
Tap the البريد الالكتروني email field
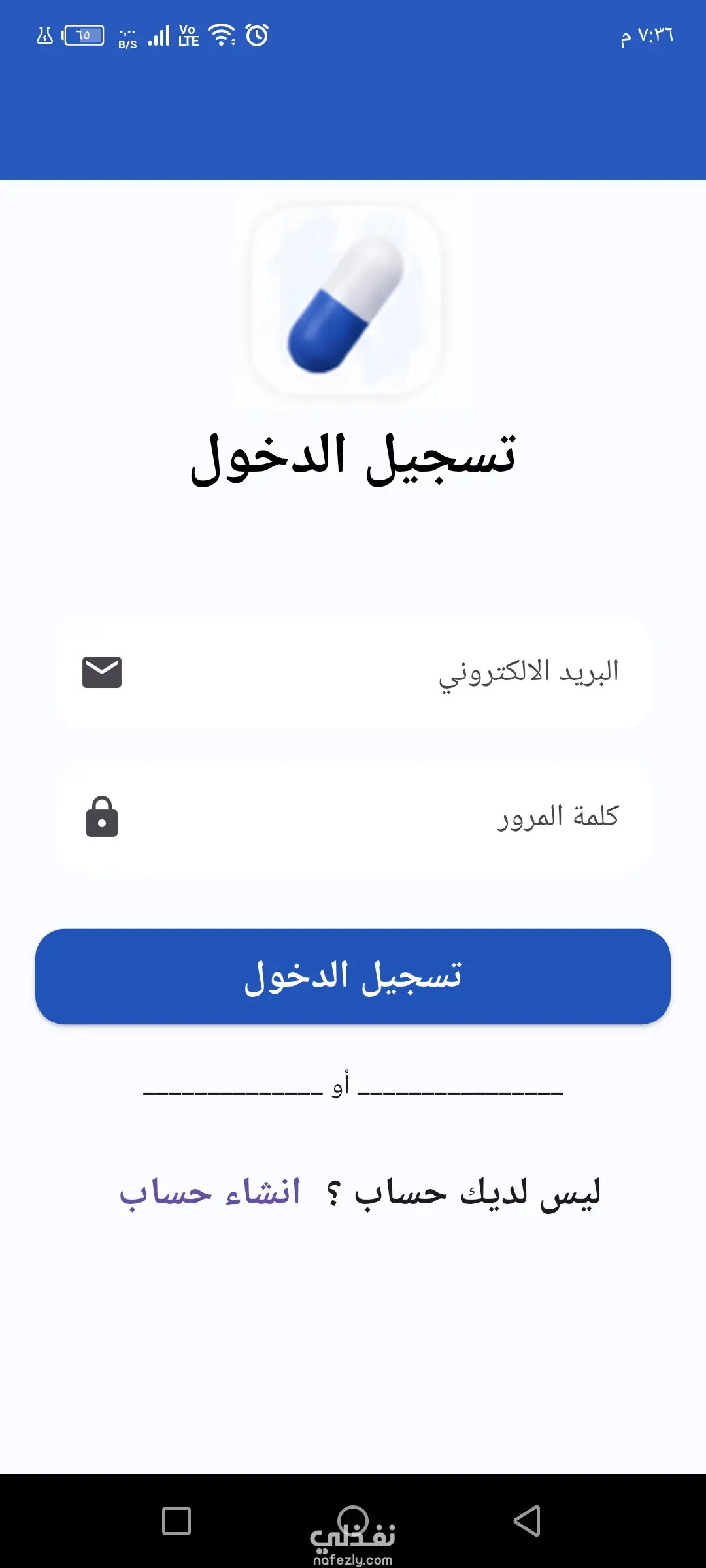click(352, 673)
